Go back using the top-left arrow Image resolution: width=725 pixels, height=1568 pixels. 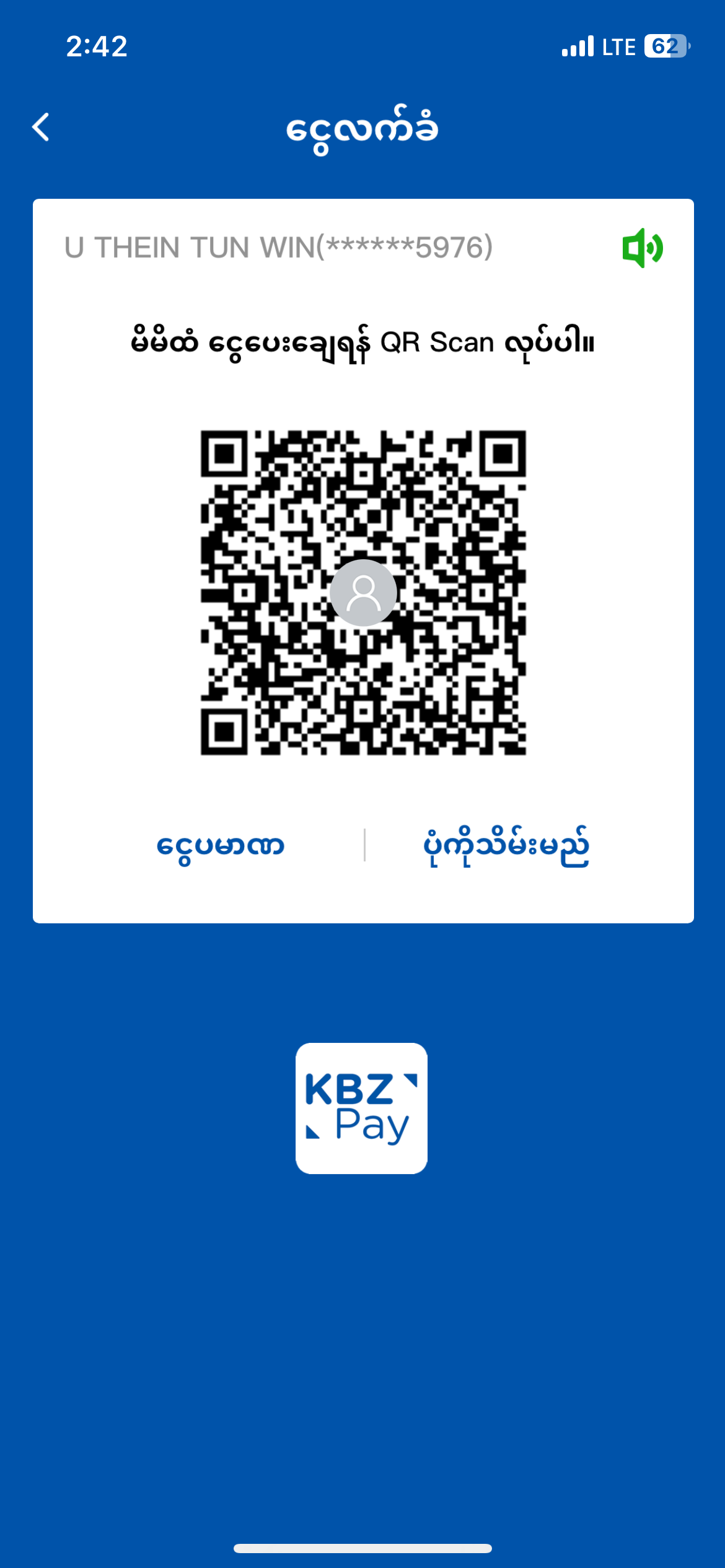click(x=41, y=128)
